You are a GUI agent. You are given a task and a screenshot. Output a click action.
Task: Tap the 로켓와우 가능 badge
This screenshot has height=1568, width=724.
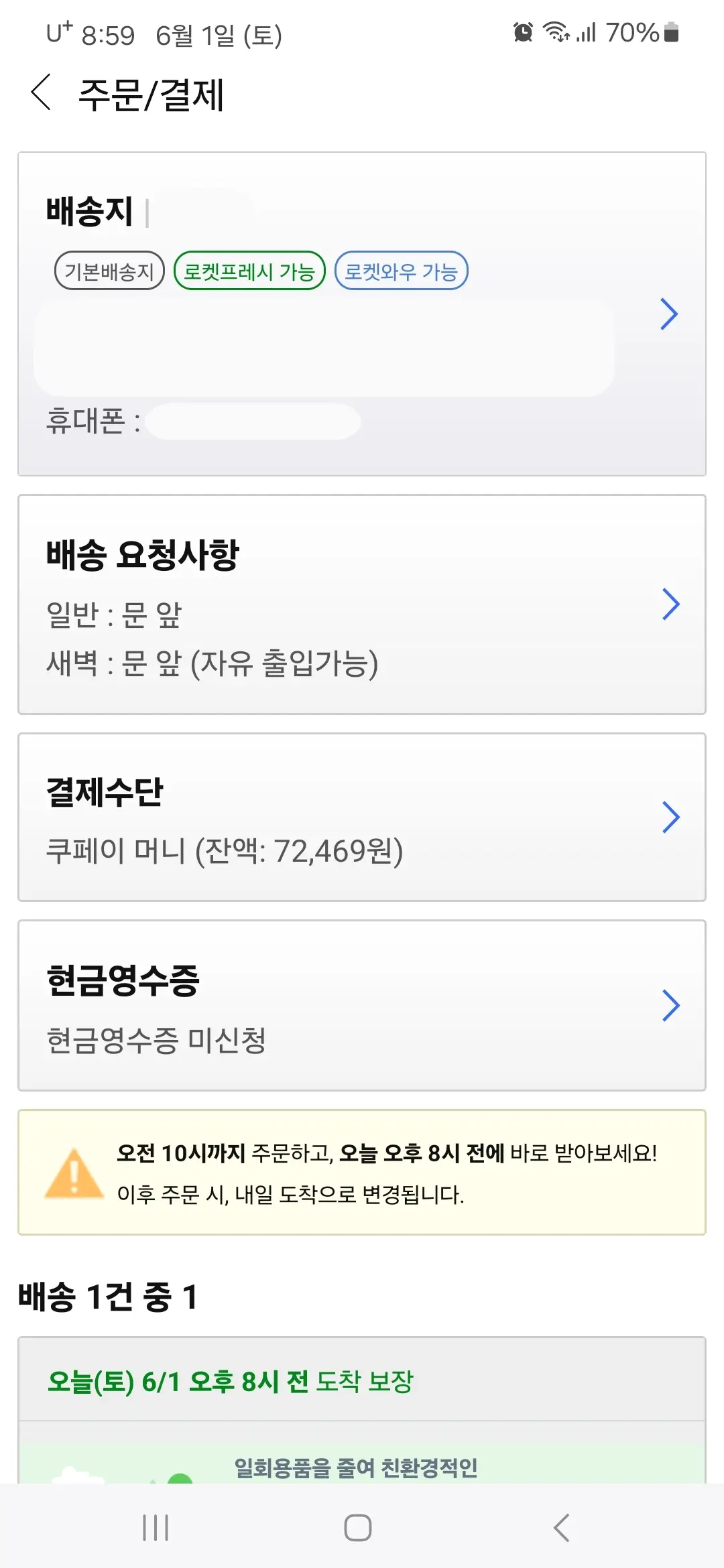pyautogui.click(x=402, y=271)
